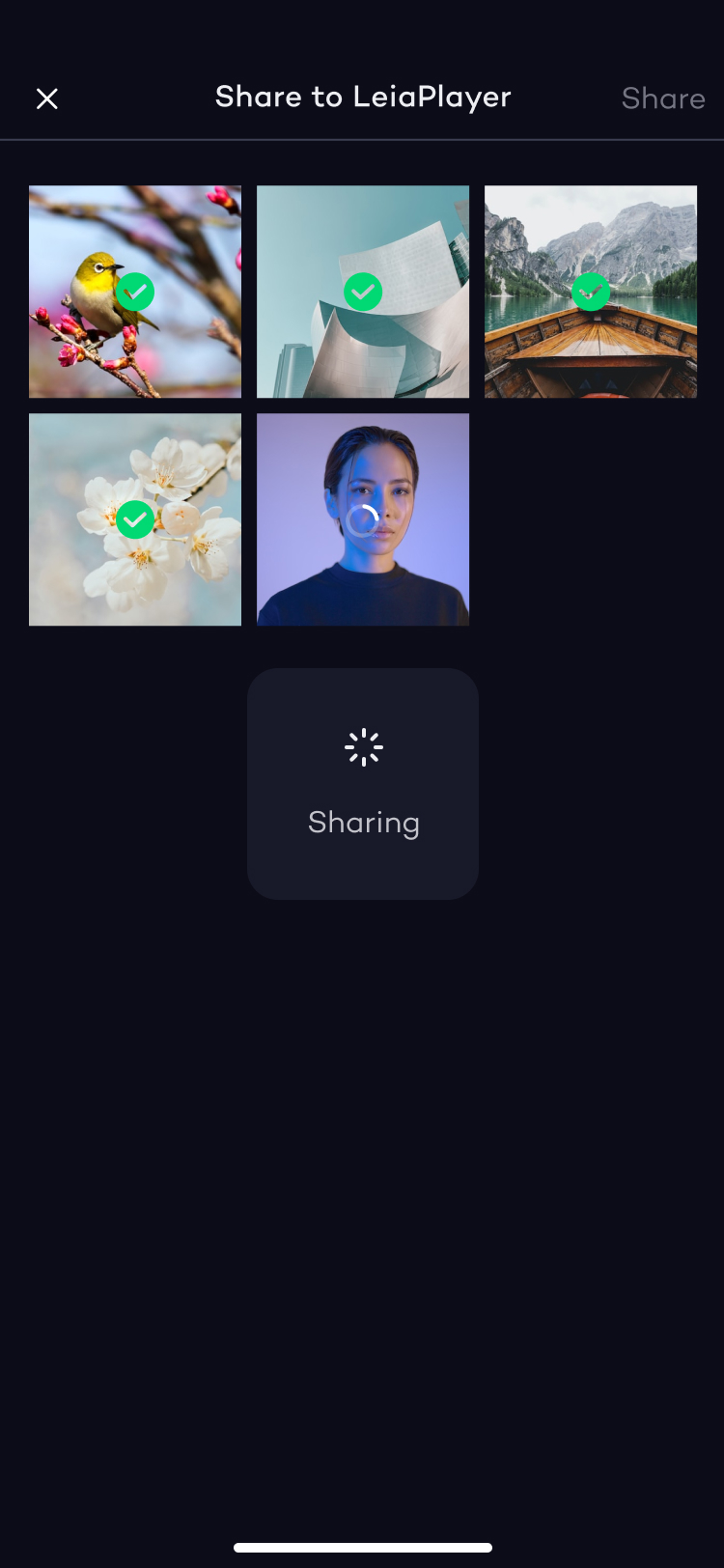Image resolution: width=724 pixels, height=1568 pixels.
Task: Select the woman portrait photo
Action: click(363, 519)
